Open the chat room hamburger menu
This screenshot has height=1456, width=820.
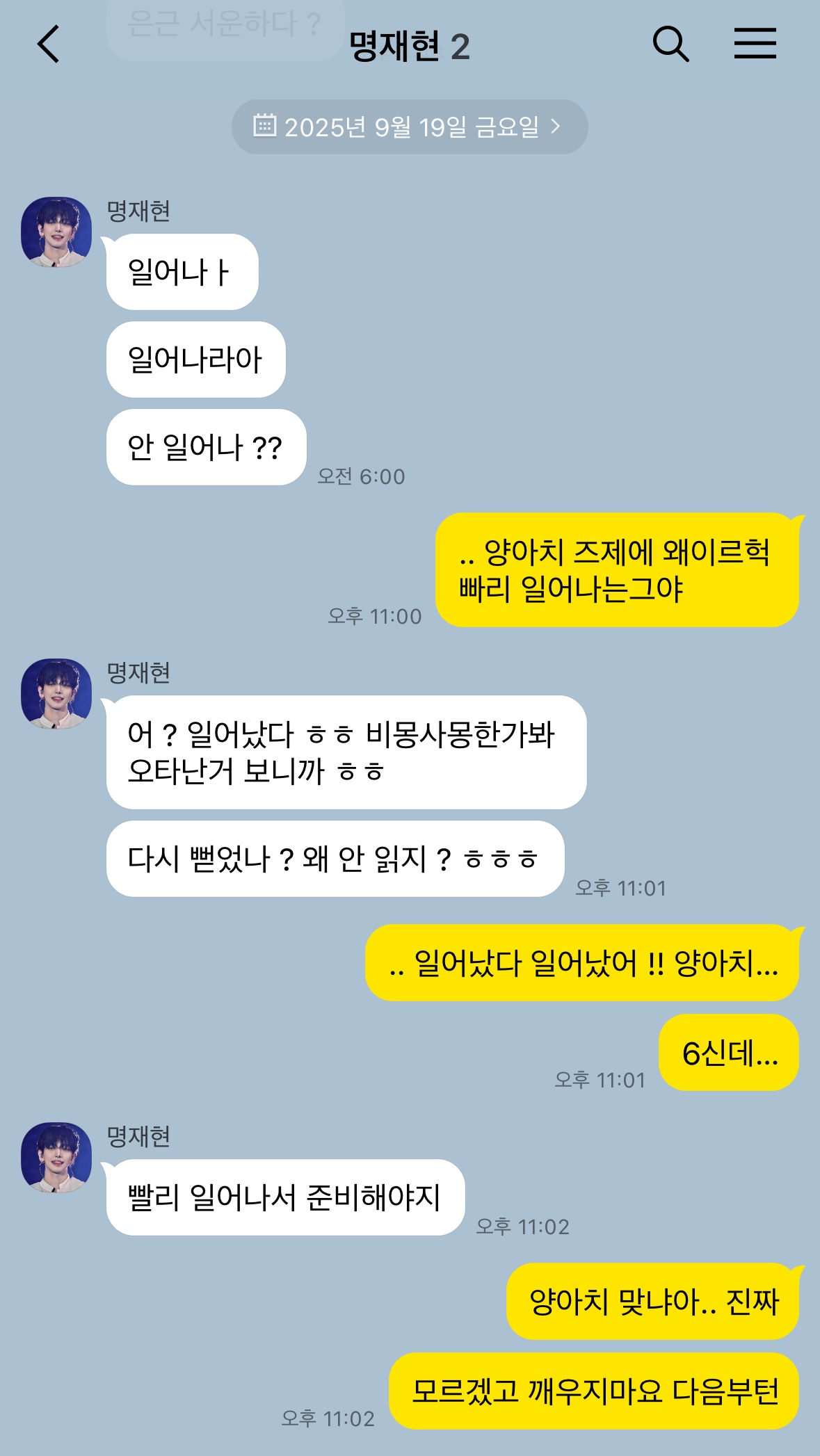(x=755, y=44)
